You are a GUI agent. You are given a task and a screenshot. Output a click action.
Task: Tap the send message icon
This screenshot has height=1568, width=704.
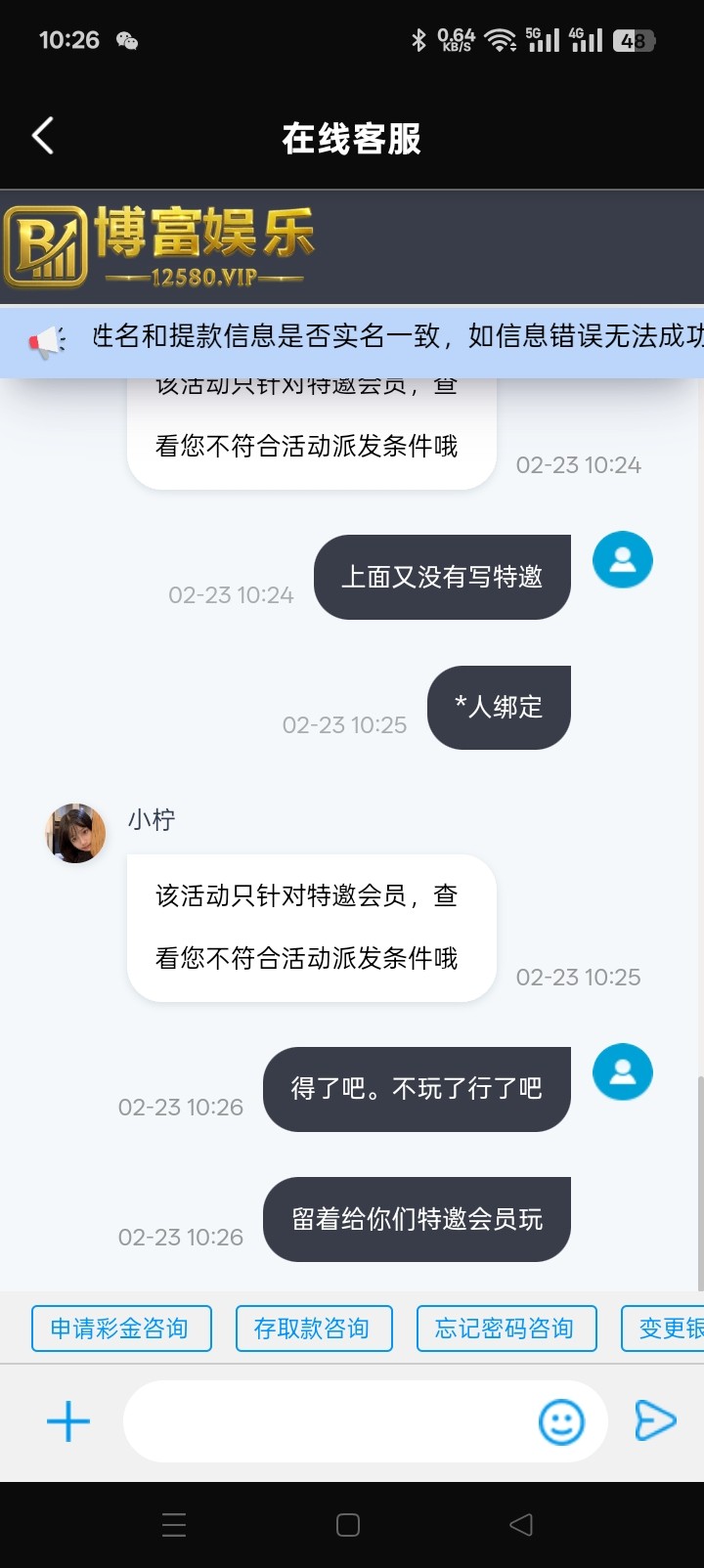(657, 1422)
